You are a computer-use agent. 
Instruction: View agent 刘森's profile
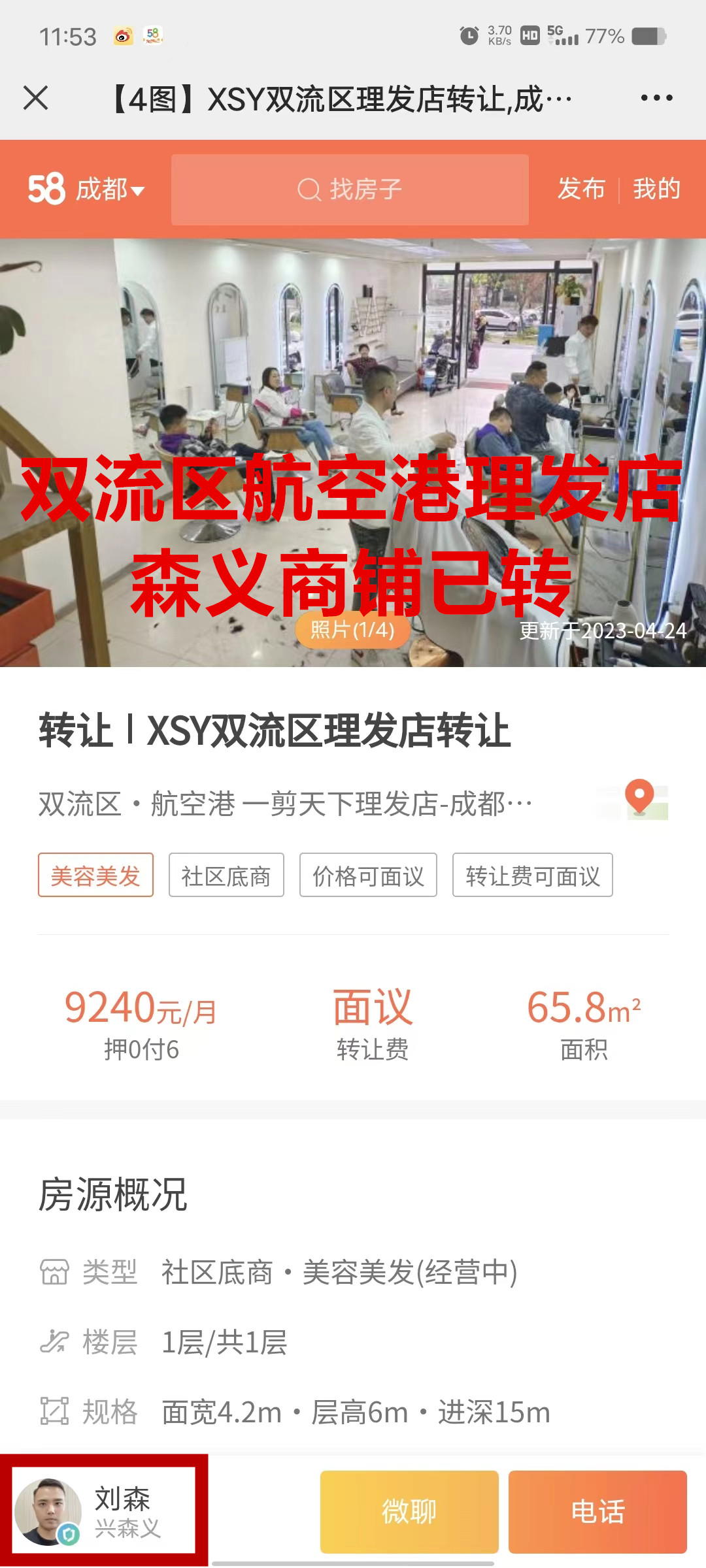105,1511
